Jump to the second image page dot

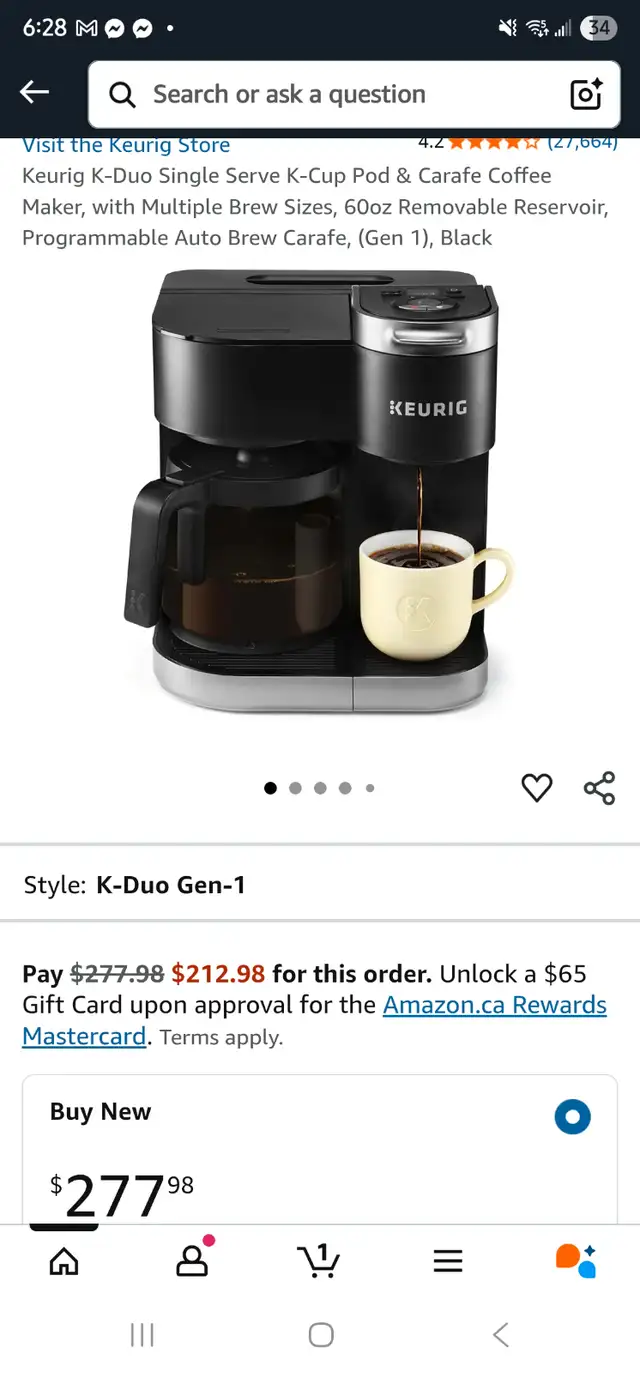click(295, 788)
